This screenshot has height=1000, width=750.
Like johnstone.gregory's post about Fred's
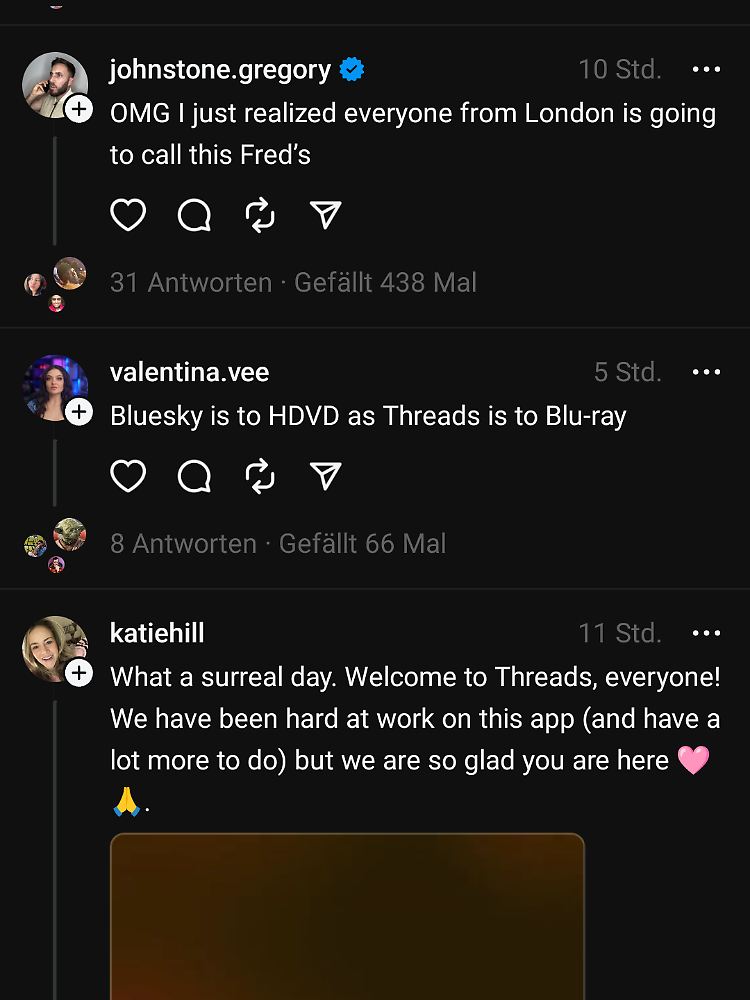128,215
